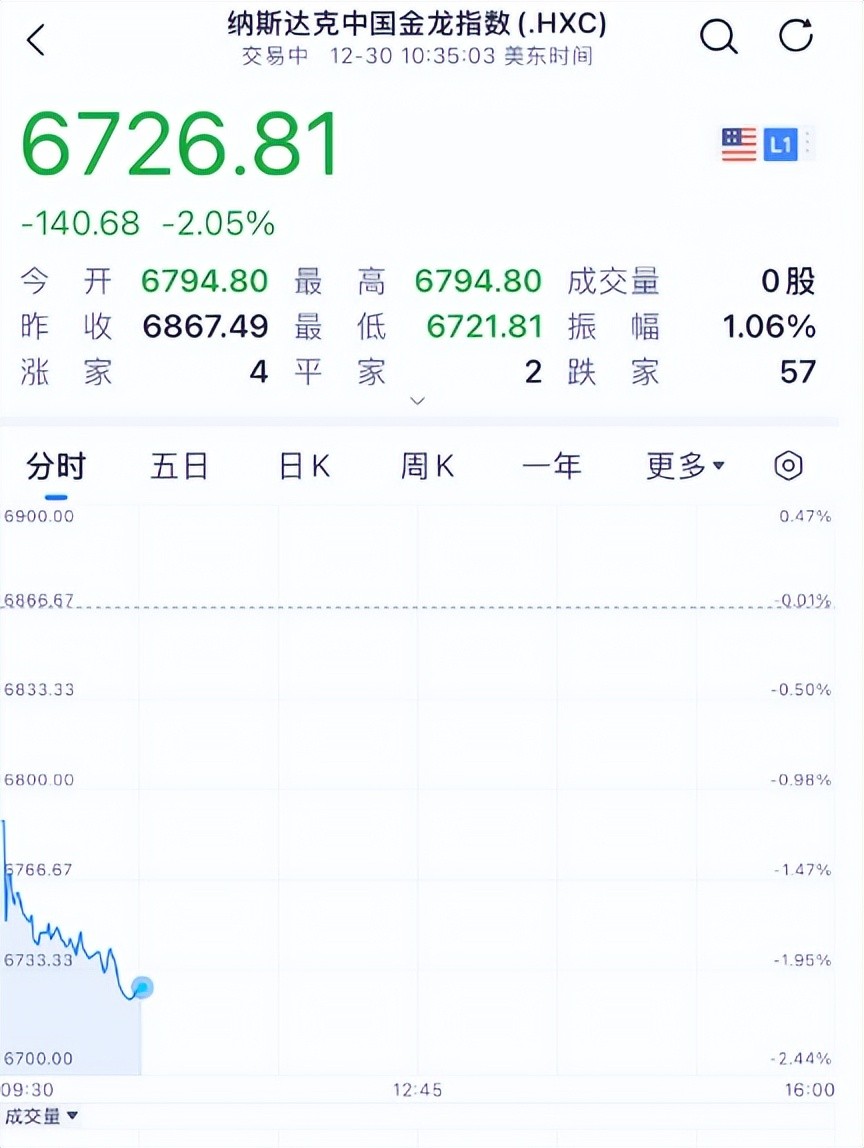Tap the L1 market data badge
The width and height of the screenshot is (864, 1148).
[x=780, y=146]
